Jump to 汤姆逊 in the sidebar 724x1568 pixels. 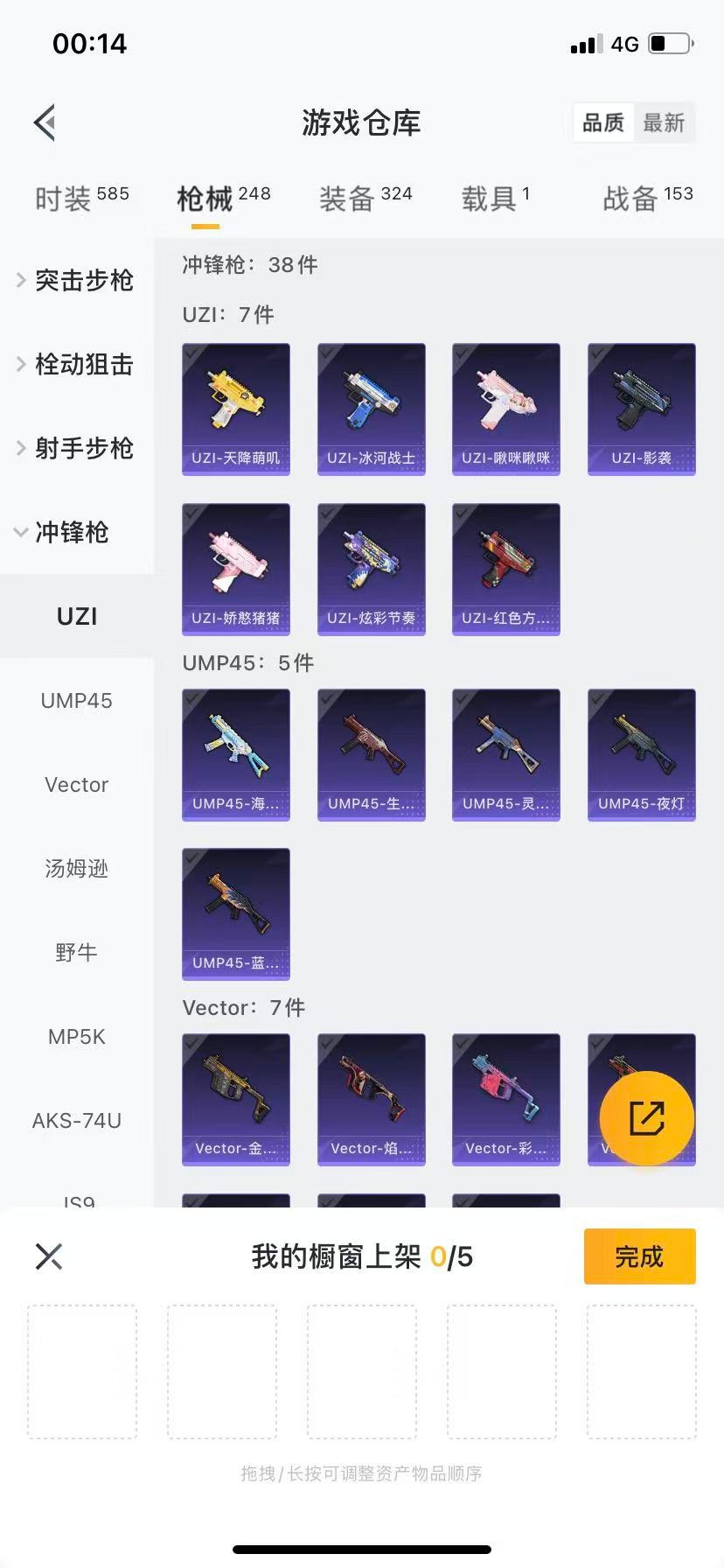(x=76, y=868)
